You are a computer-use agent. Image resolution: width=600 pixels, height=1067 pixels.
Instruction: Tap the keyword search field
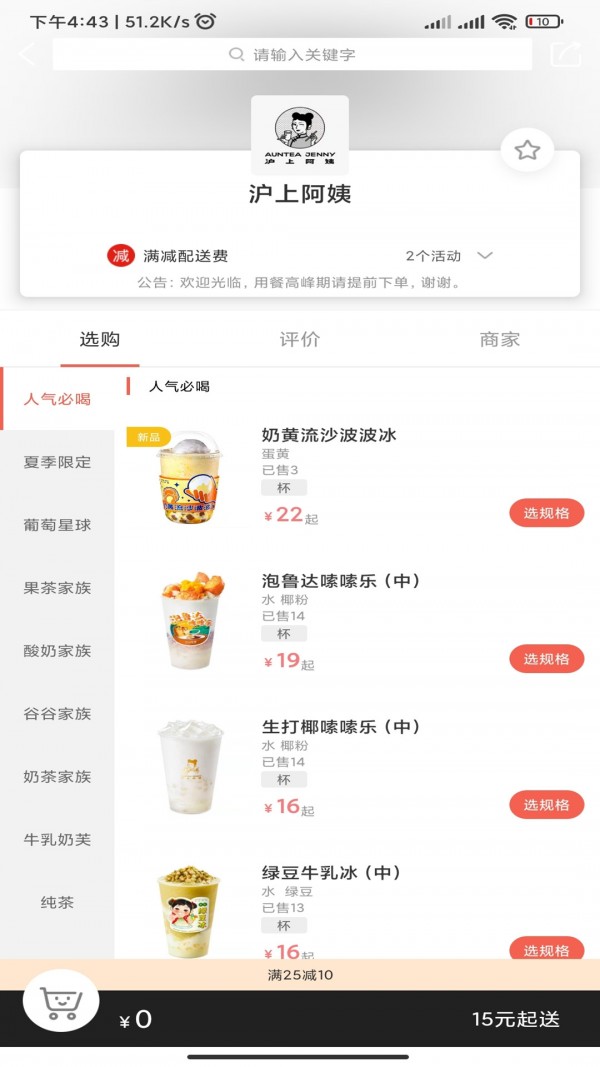292,54
